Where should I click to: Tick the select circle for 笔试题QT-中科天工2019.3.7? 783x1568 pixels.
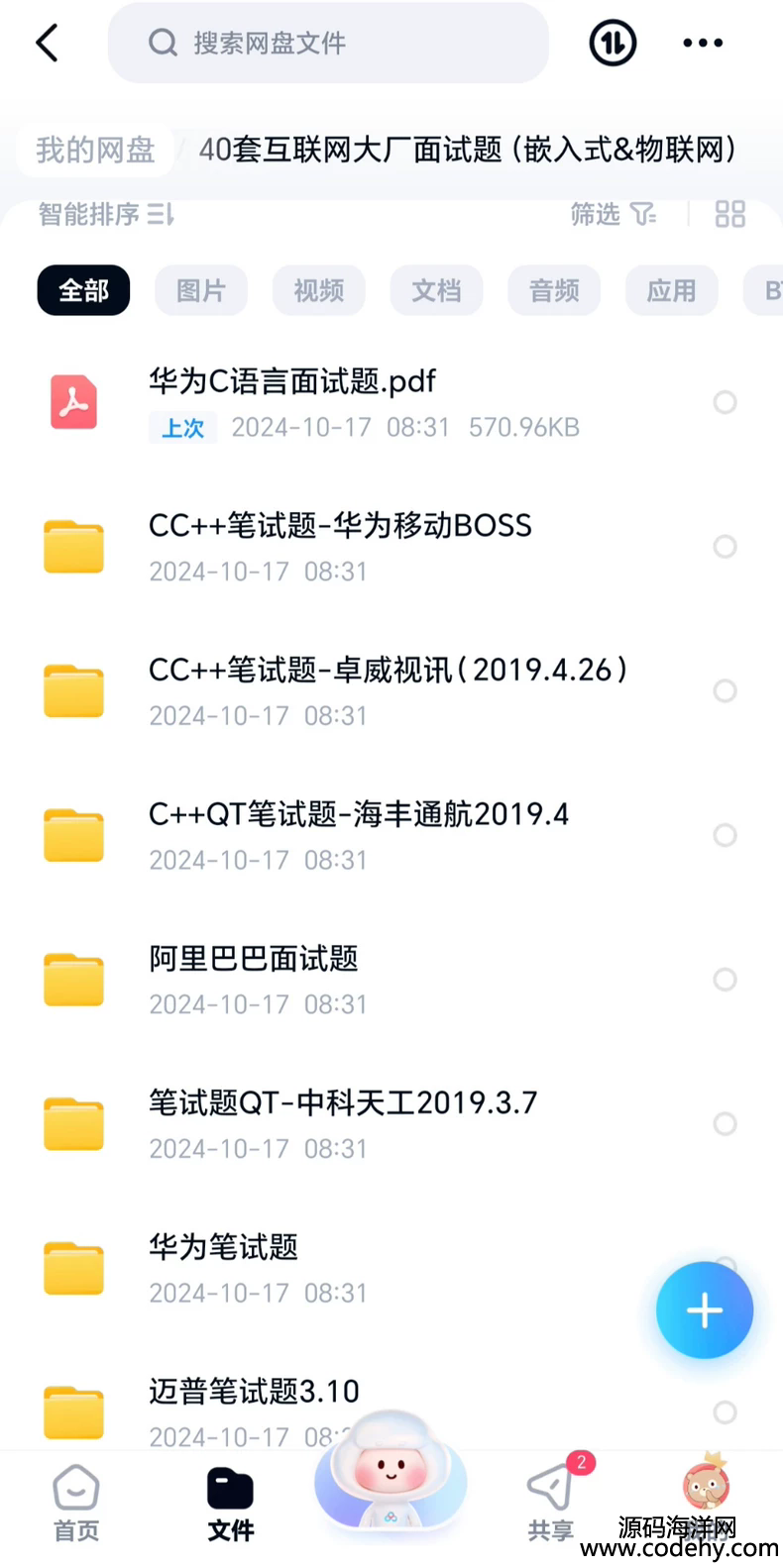click(726, 1123)
